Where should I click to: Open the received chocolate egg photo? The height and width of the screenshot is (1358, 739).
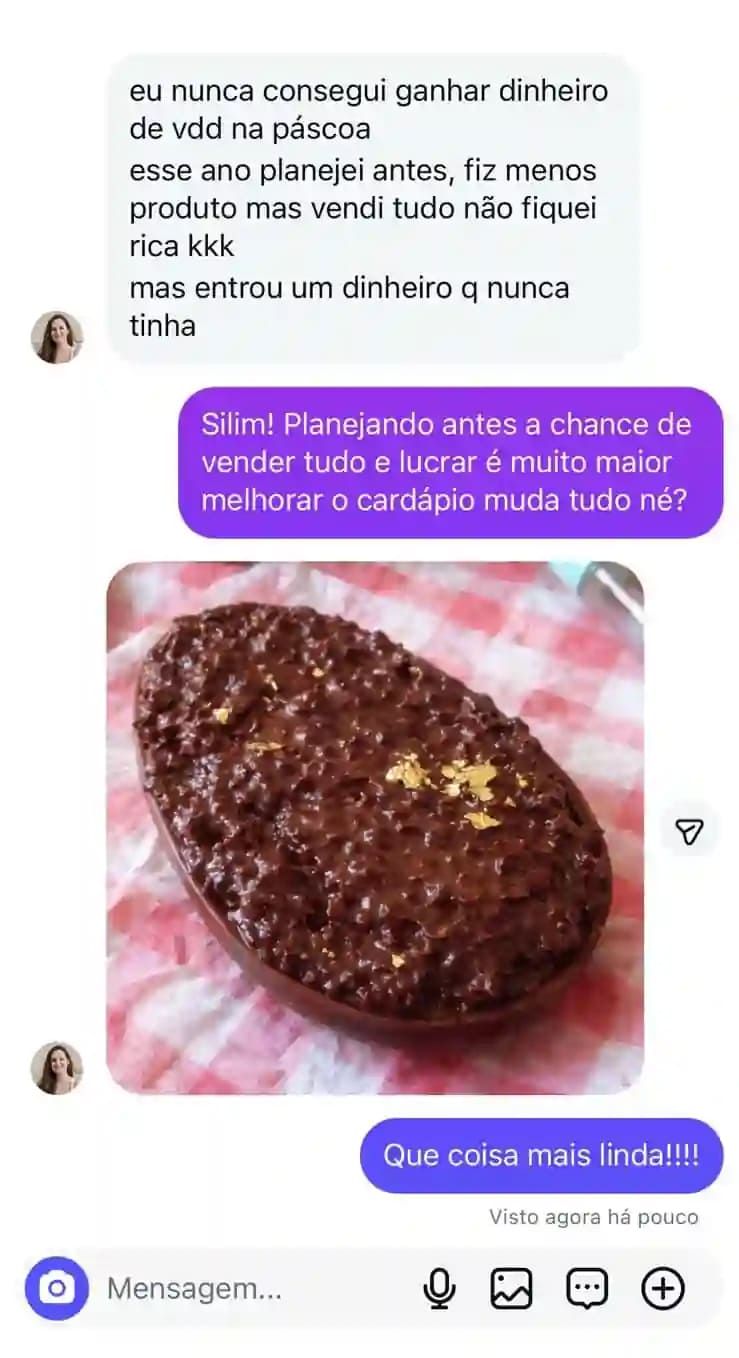point(375,827)
